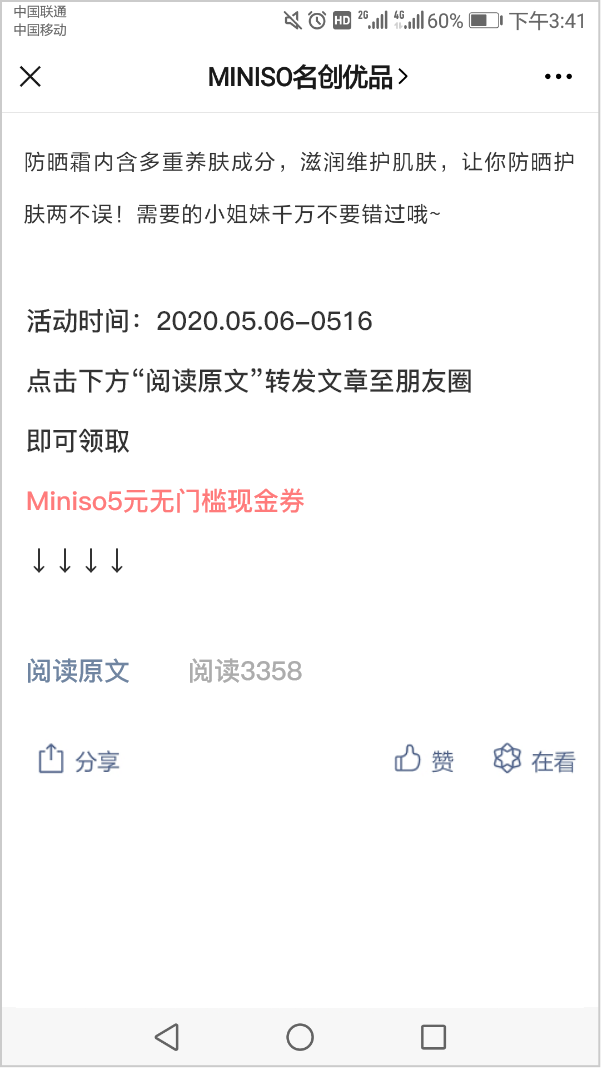Like the article with 赞

(424, 759)
